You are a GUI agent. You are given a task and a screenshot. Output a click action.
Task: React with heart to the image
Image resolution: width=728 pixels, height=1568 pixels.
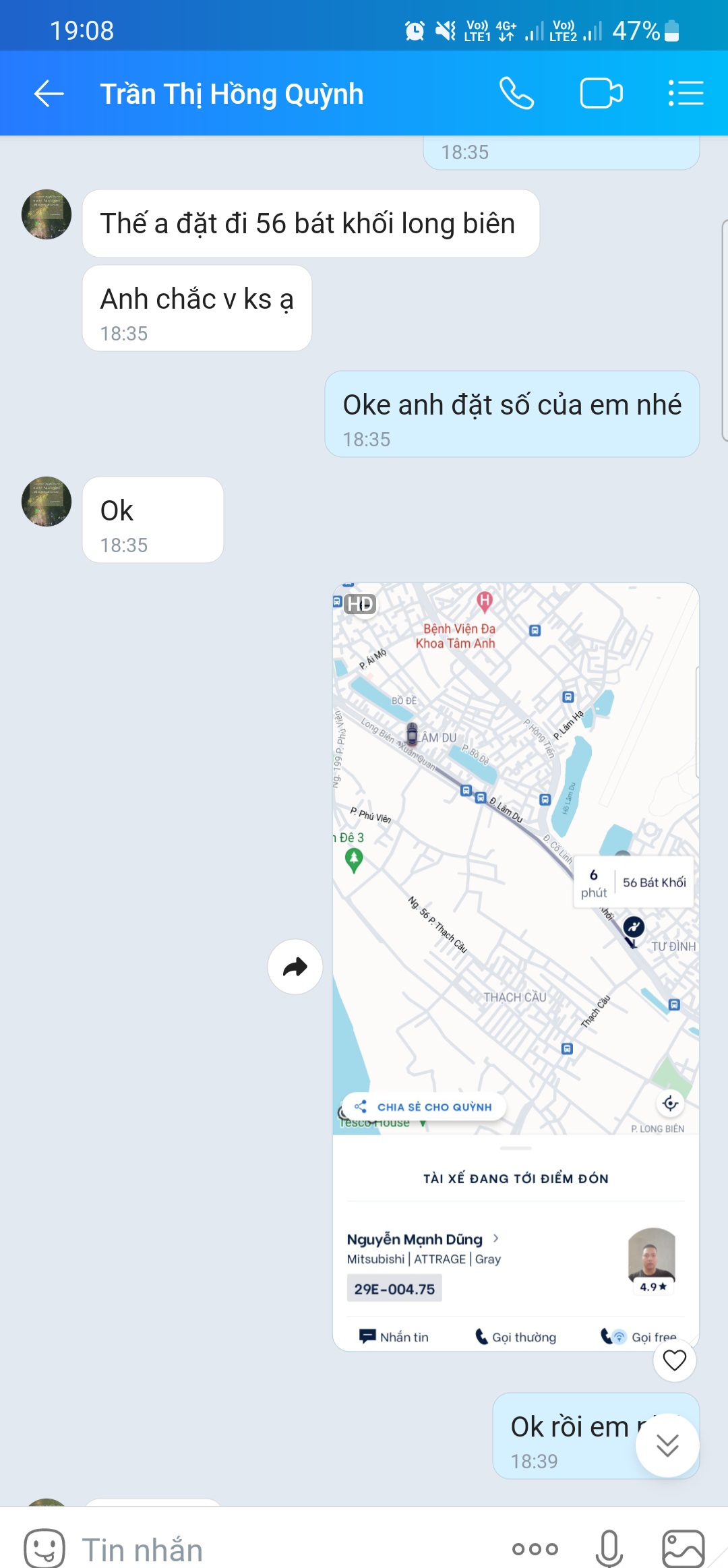[x=674, y=1360]
